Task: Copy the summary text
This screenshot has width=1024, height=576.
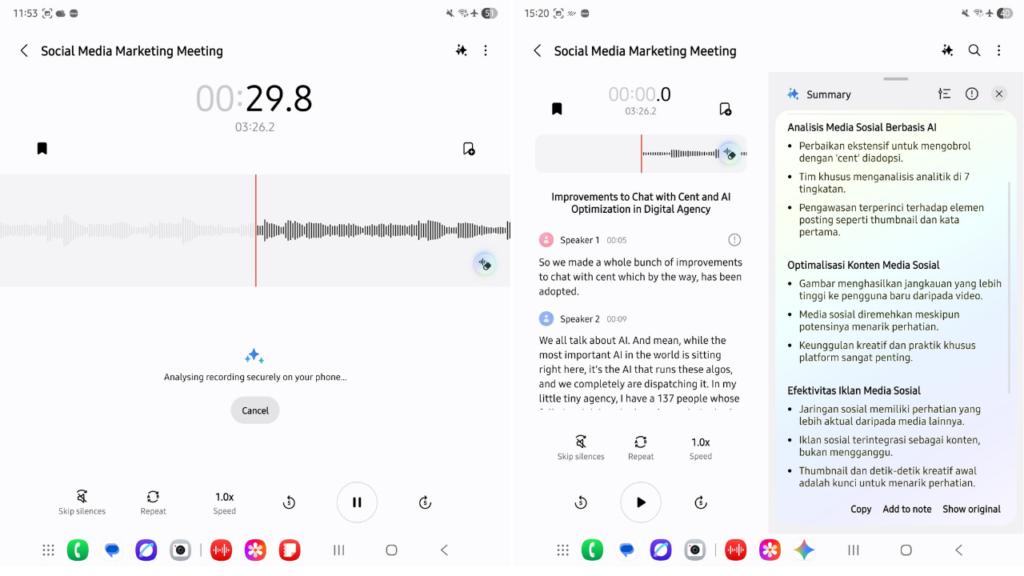Action: [860, 509]
